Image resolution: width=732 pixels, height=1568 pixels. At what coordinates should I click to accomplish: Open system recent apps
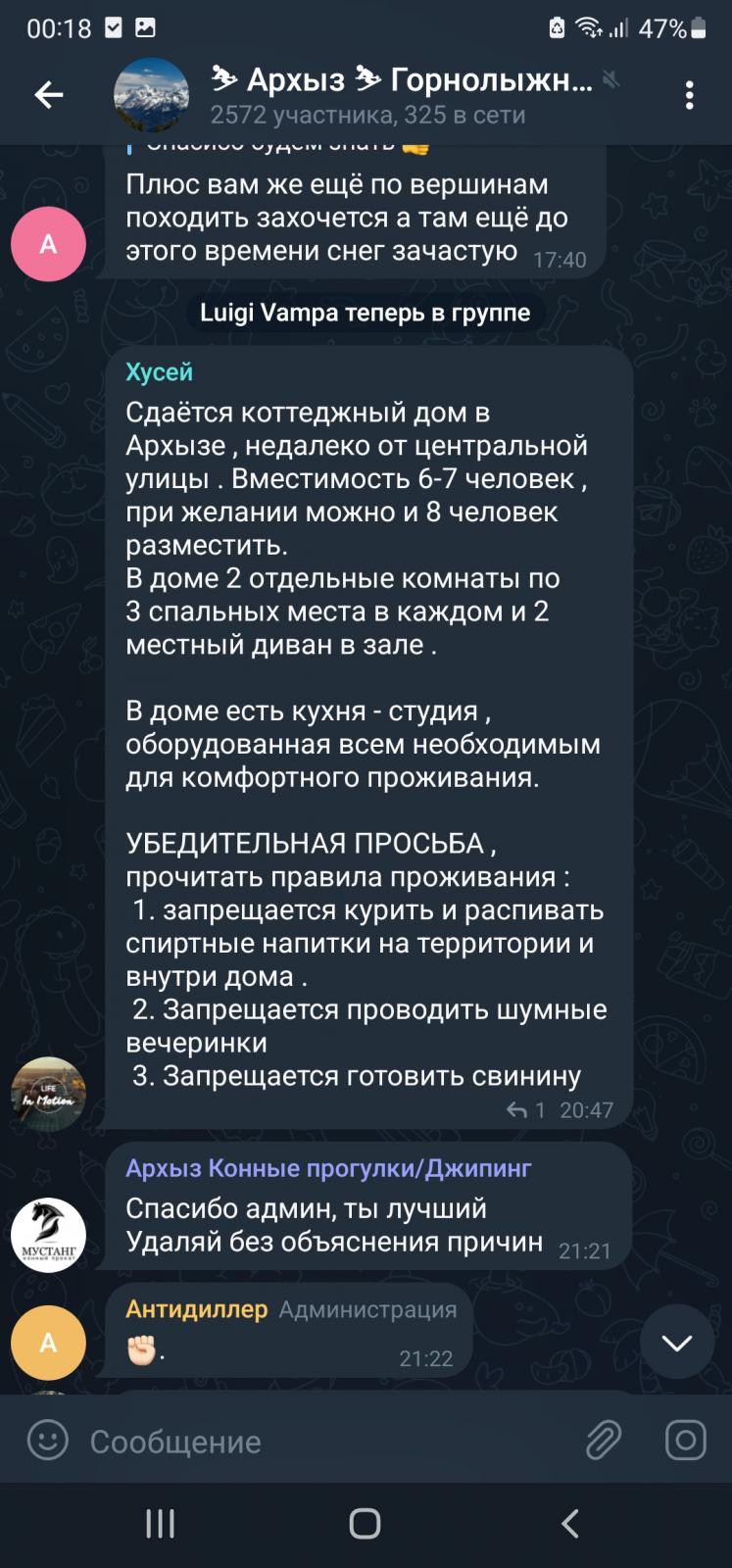pyautogui.click(x=160, y=1524)
